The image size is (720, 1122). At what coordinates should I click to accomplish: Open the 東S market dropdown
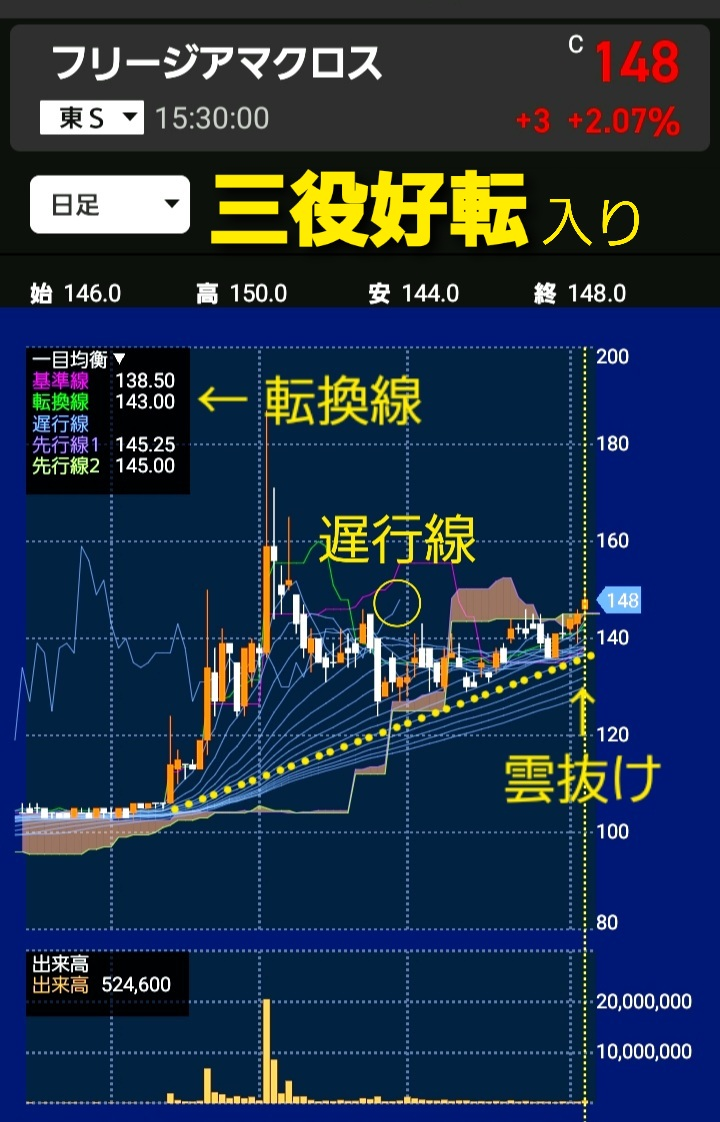[x=92, y=118]
